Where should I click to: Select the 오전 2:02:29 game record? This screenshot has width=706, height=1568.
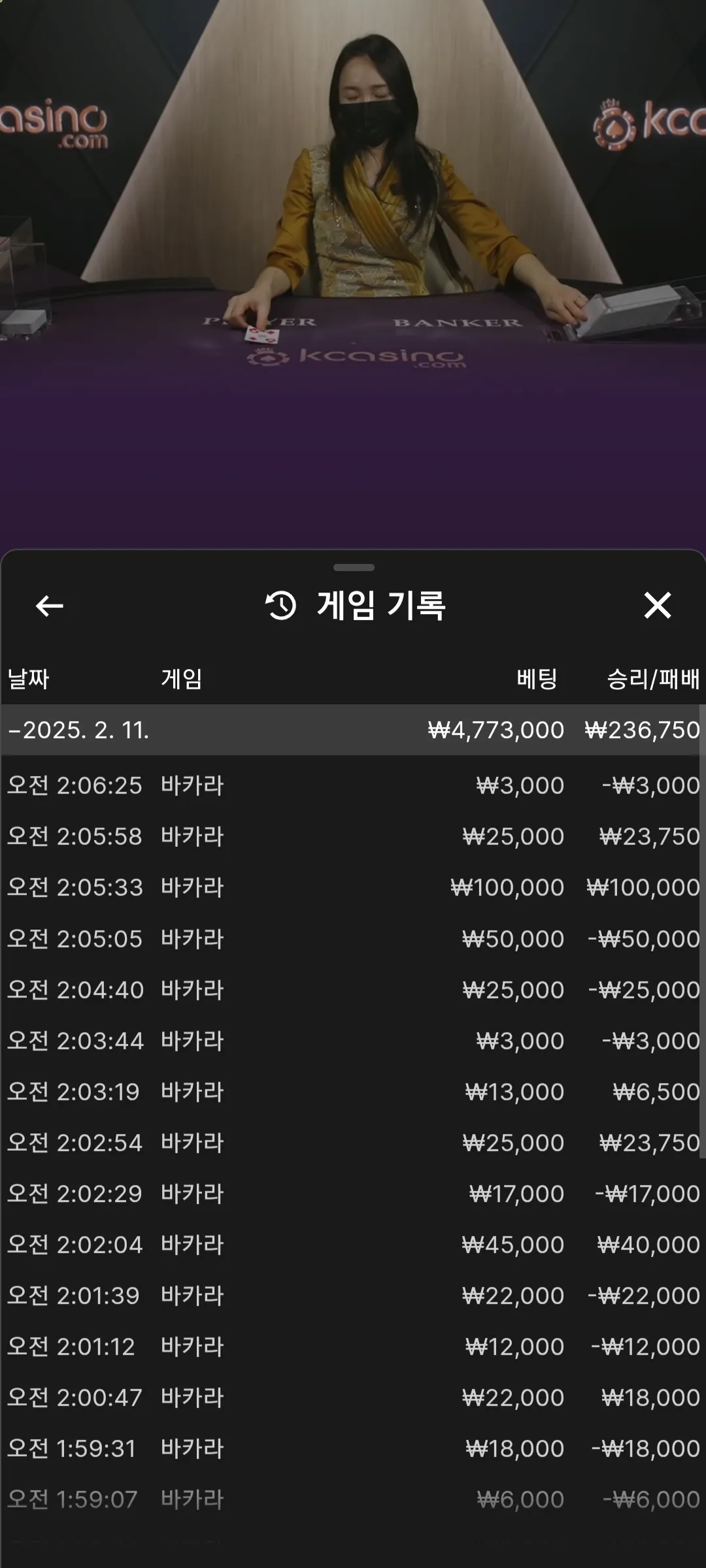point(353,1194)
